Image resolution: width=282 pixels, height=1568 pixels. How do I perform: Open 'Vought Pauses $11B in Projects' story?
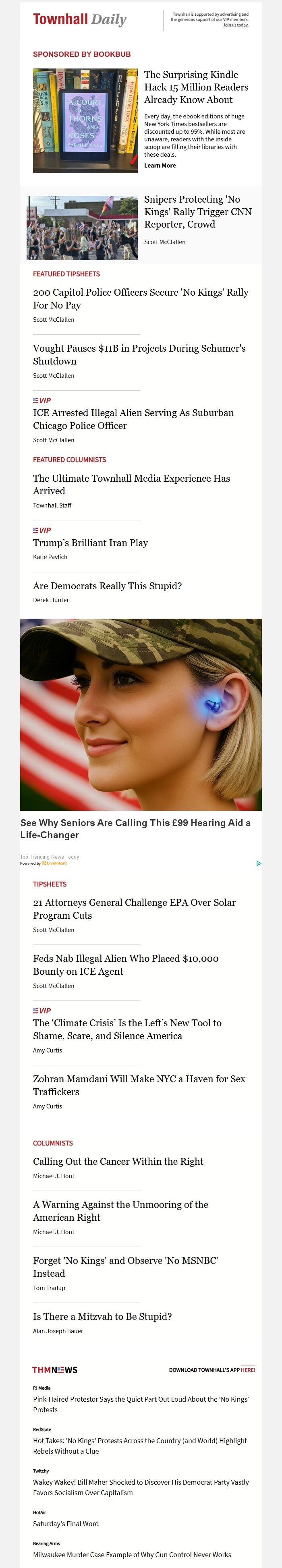click(139, 354)
